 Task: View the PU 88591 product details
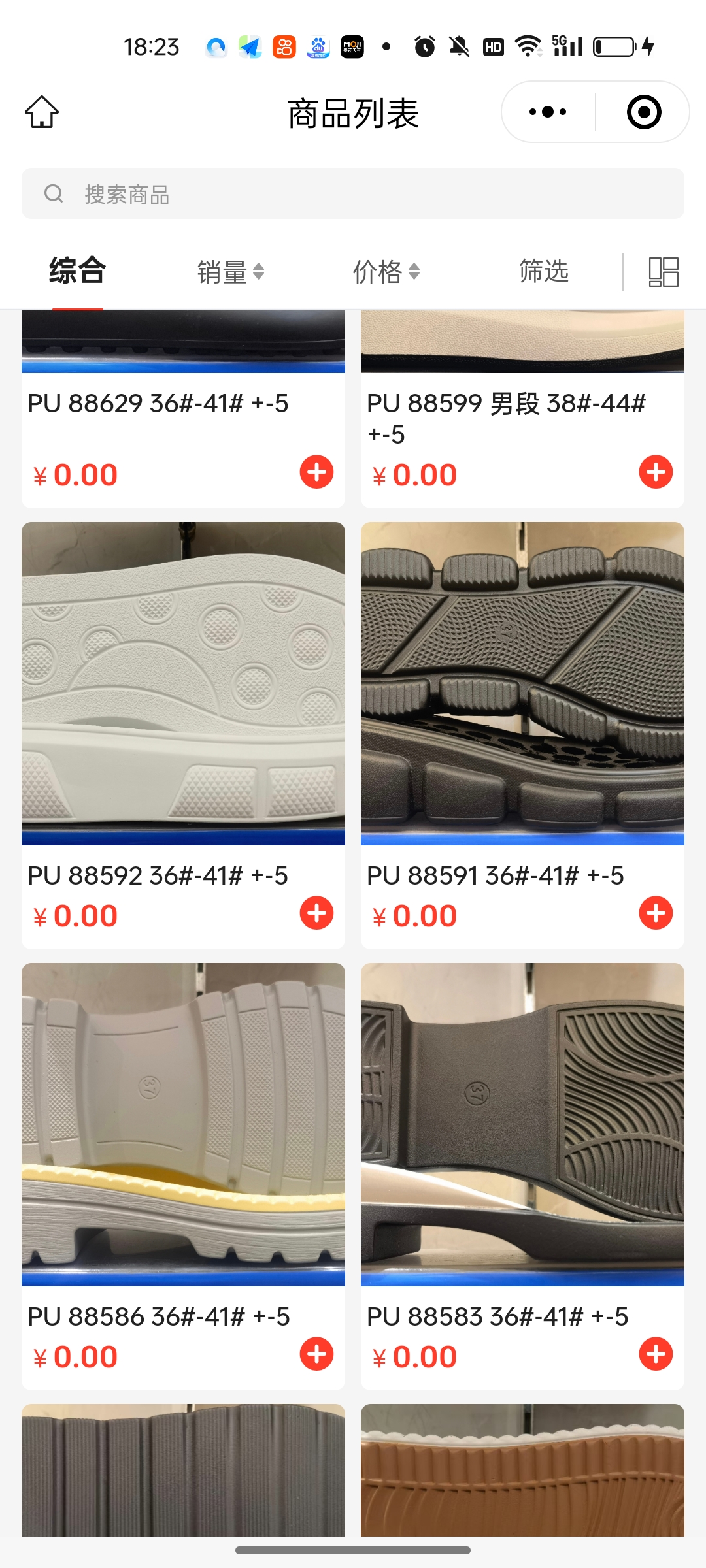pyautogui.click(x=522, y=683)
